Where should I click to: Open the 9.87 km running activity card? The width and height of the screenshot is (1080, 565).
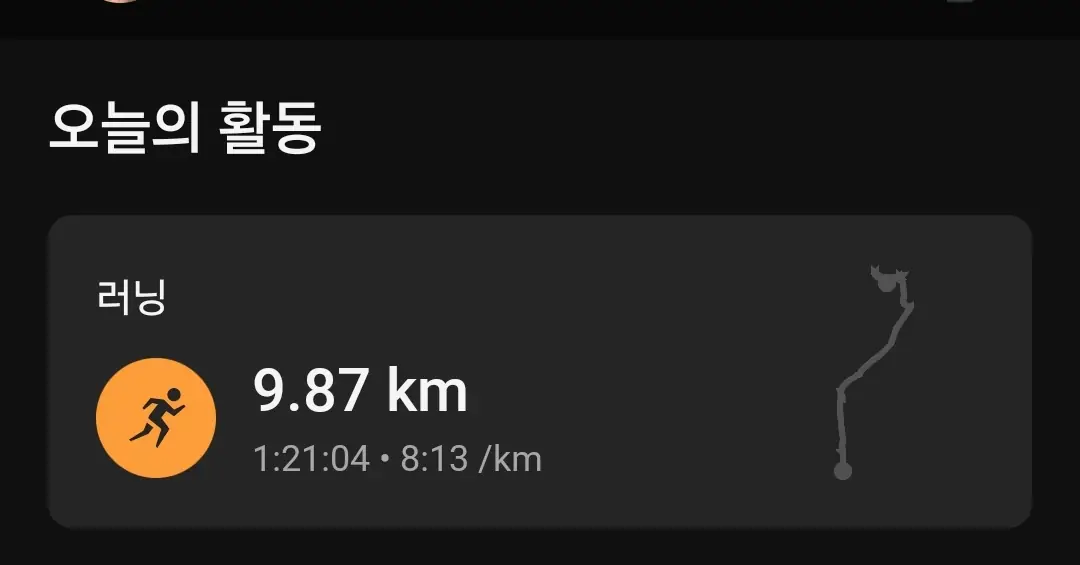540,372
